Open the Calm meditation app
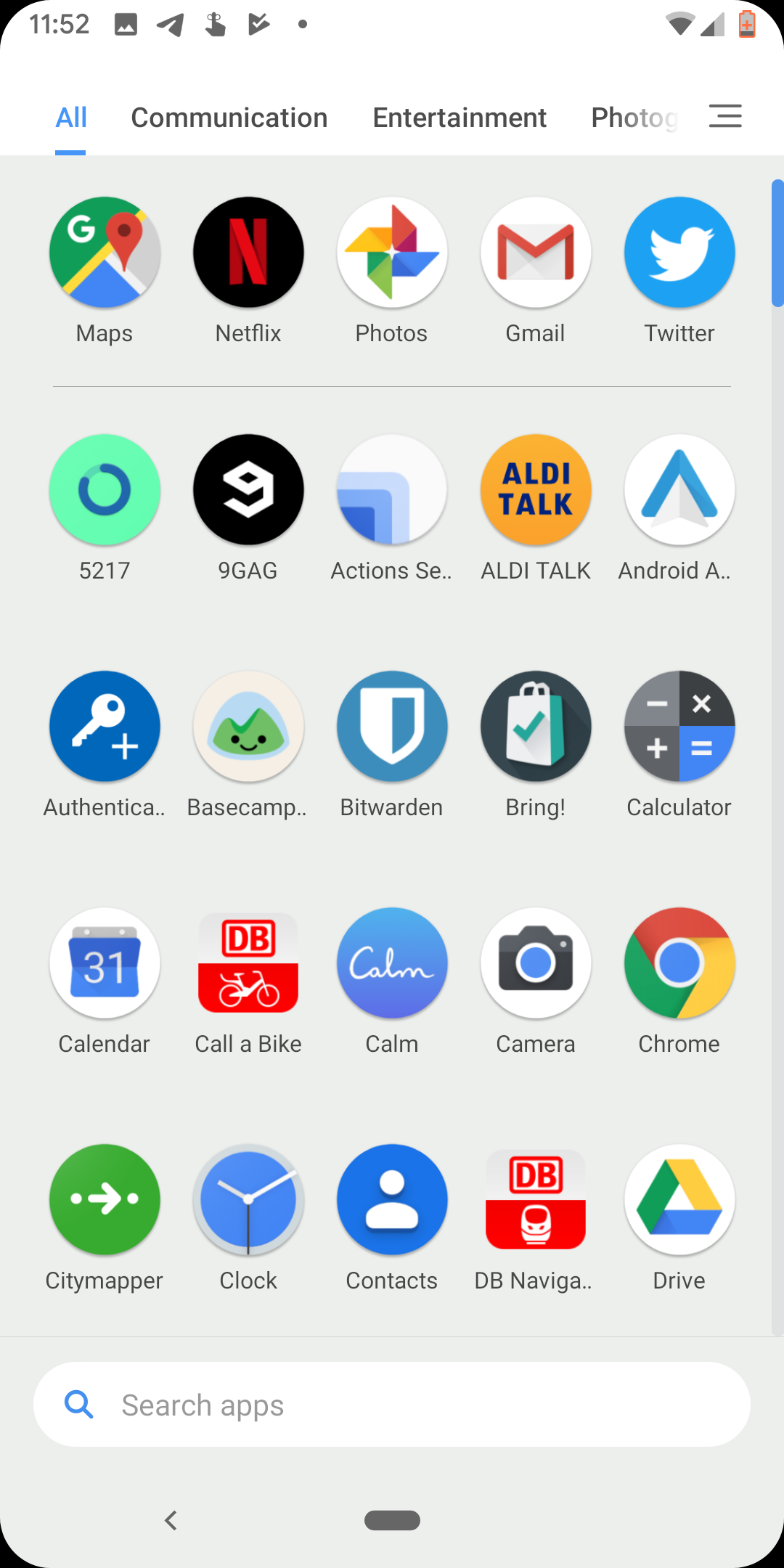 (x=391, y=963)
